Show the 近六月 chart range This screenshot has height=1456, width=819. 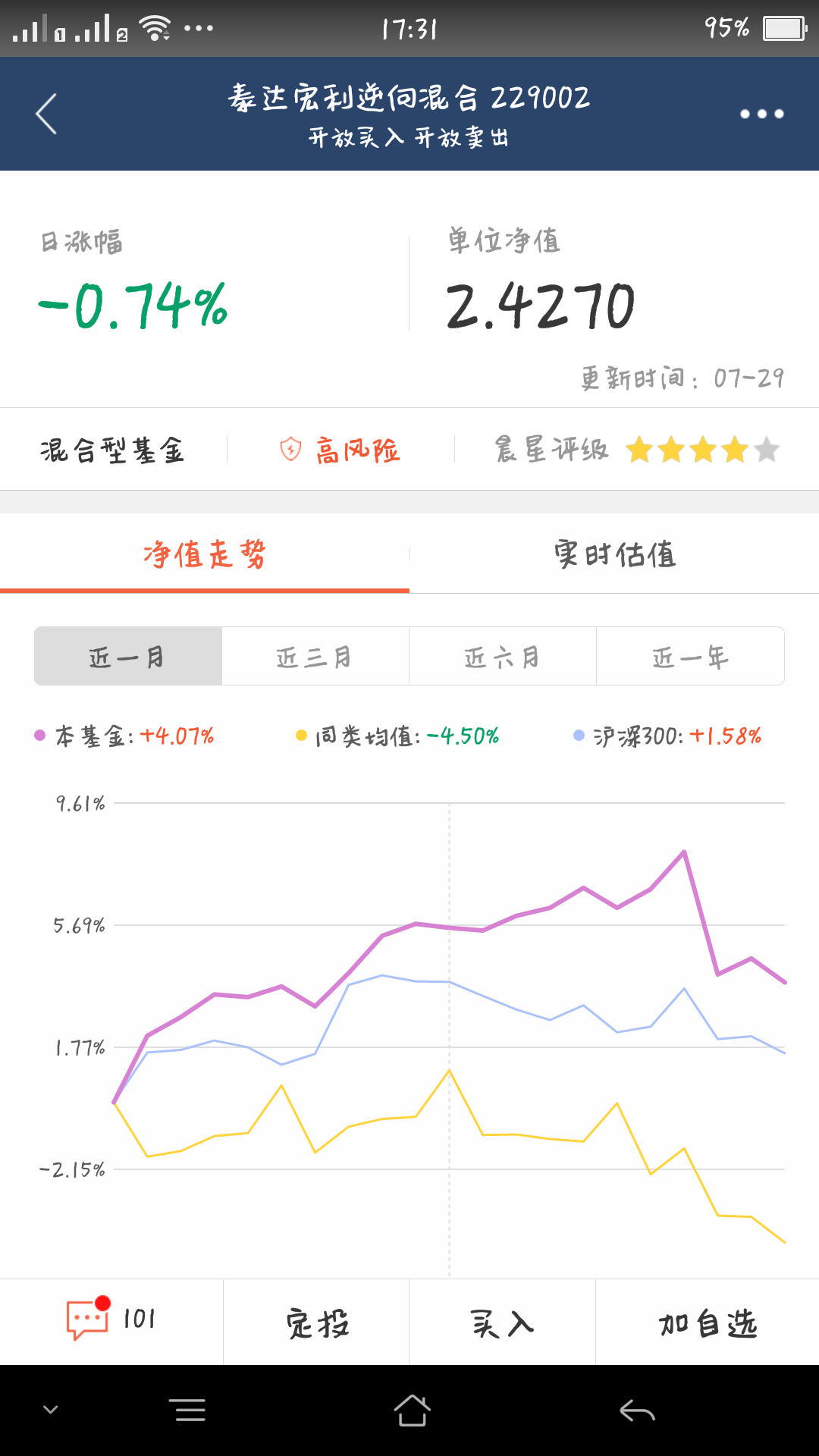point(503,656)
